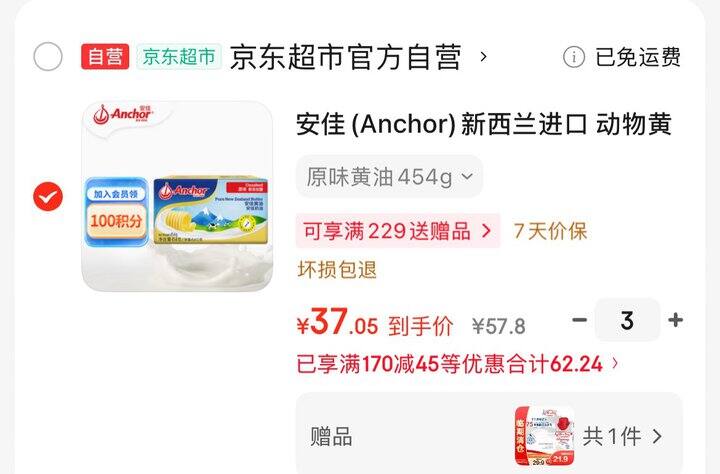
Task: Open the Anchor butter product image
Action: point(177,196)
